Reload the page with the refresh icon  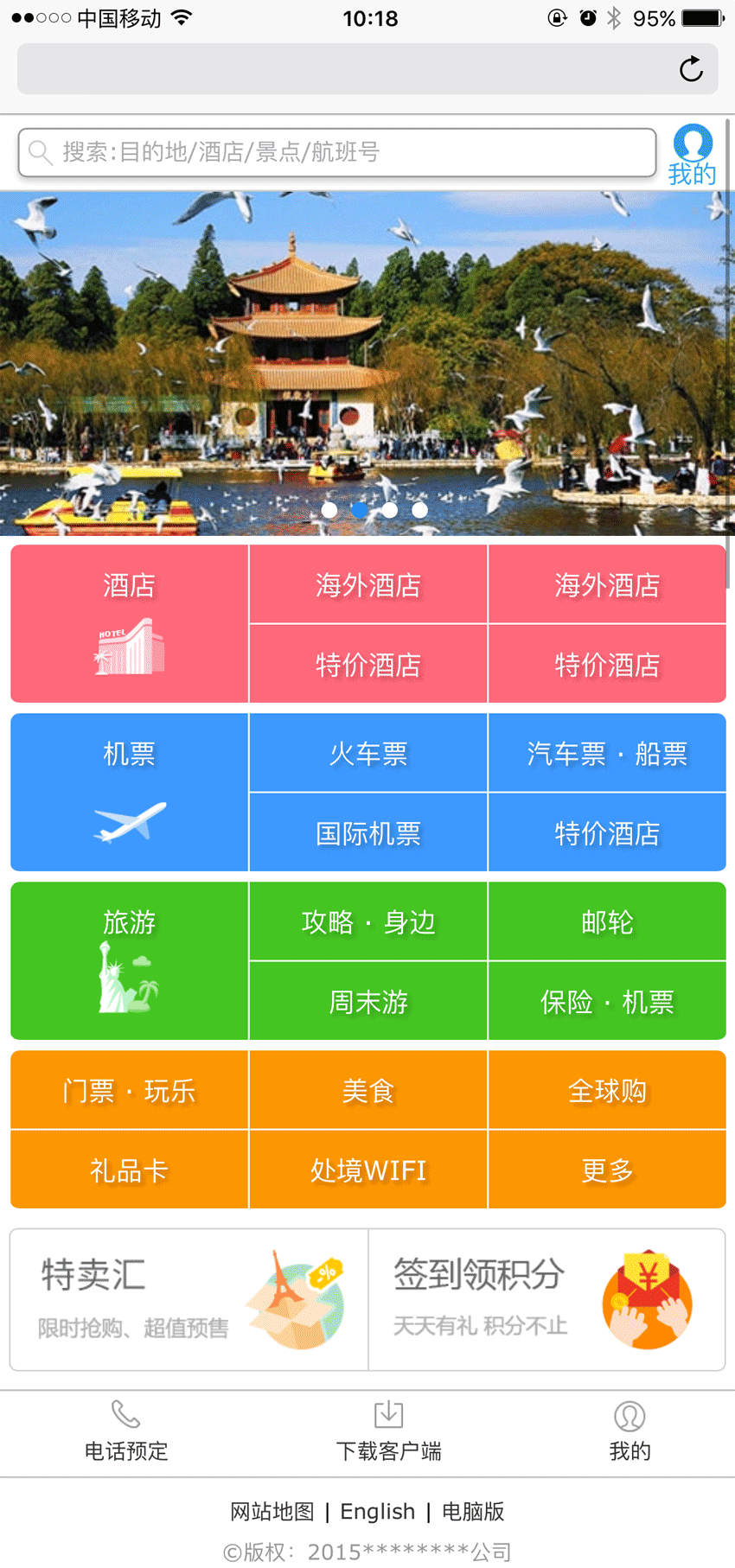point(691,69)
